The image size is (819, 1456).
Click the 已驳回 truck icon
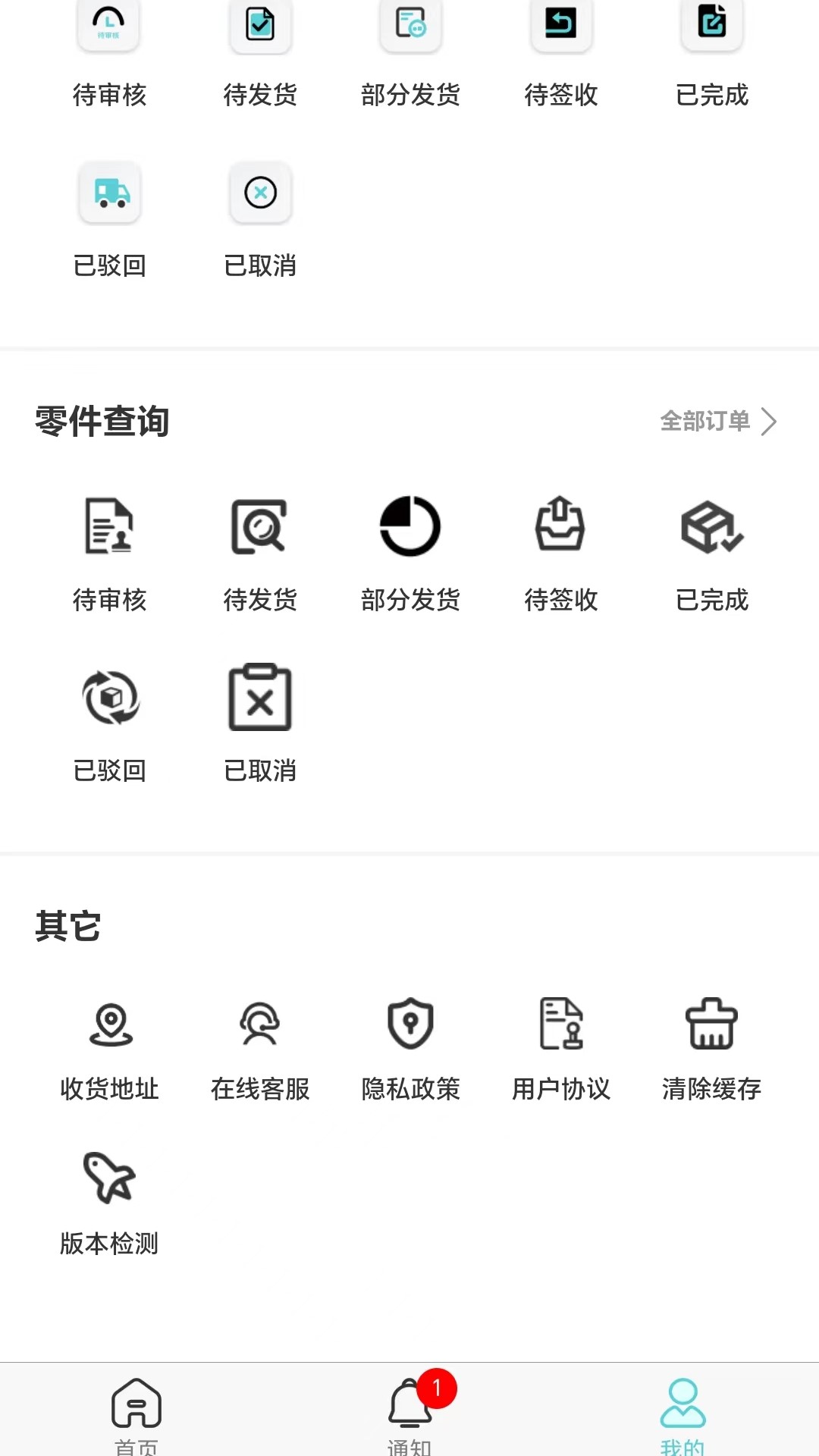click(x=110, y=193)
